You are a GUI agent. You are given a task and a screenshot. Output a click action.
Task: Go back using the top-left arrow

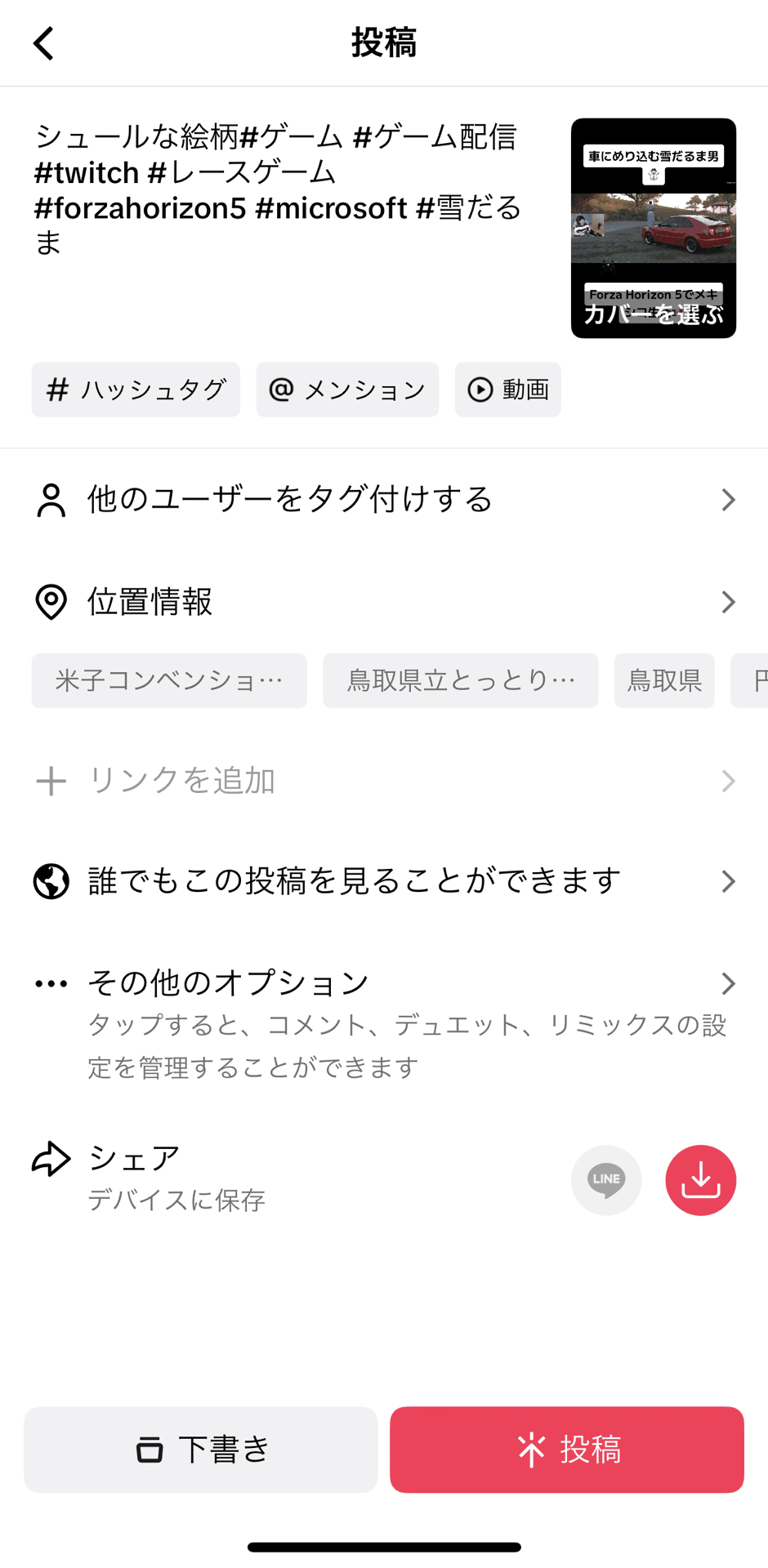[x=44, y=43]
